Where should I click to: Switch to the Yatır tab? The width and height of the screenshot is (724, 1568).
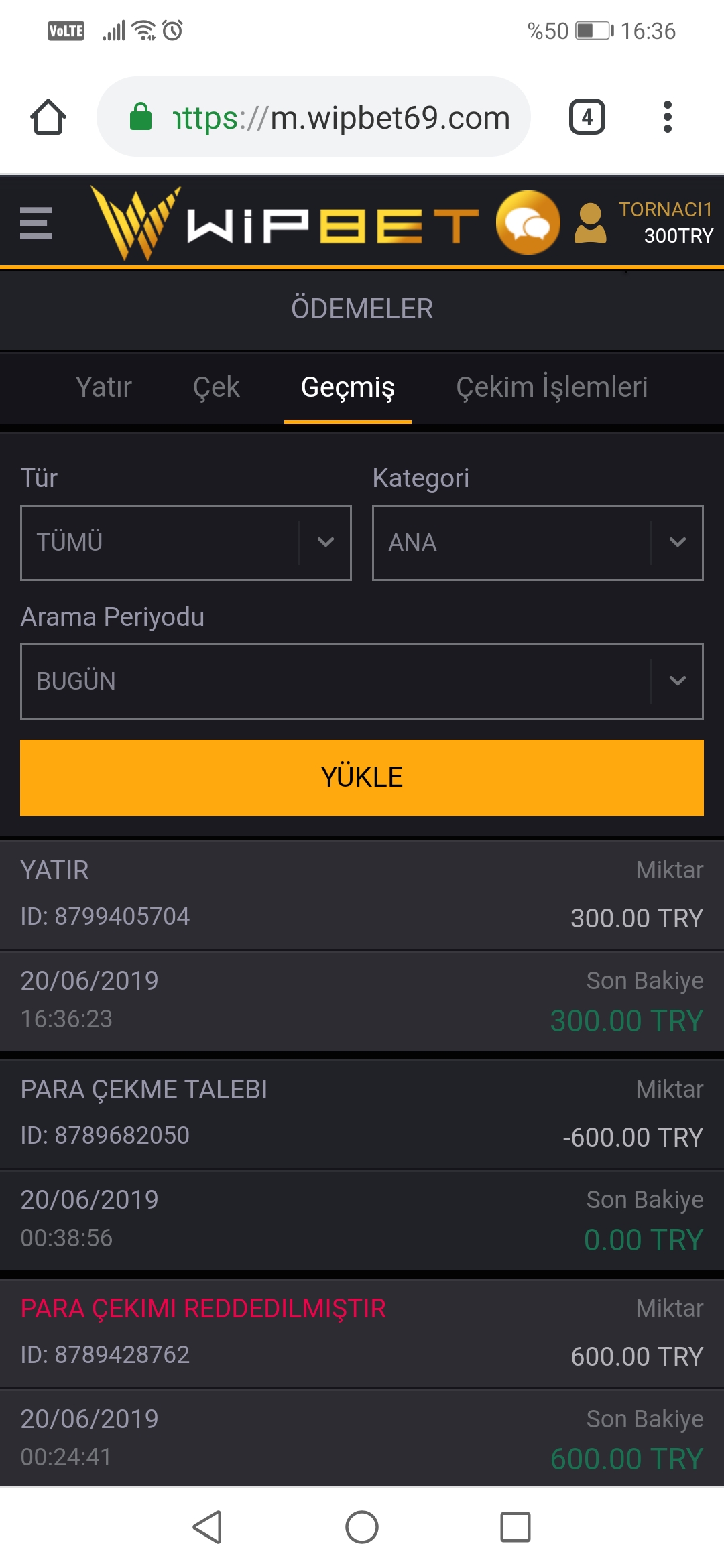(x=103, y=387)
